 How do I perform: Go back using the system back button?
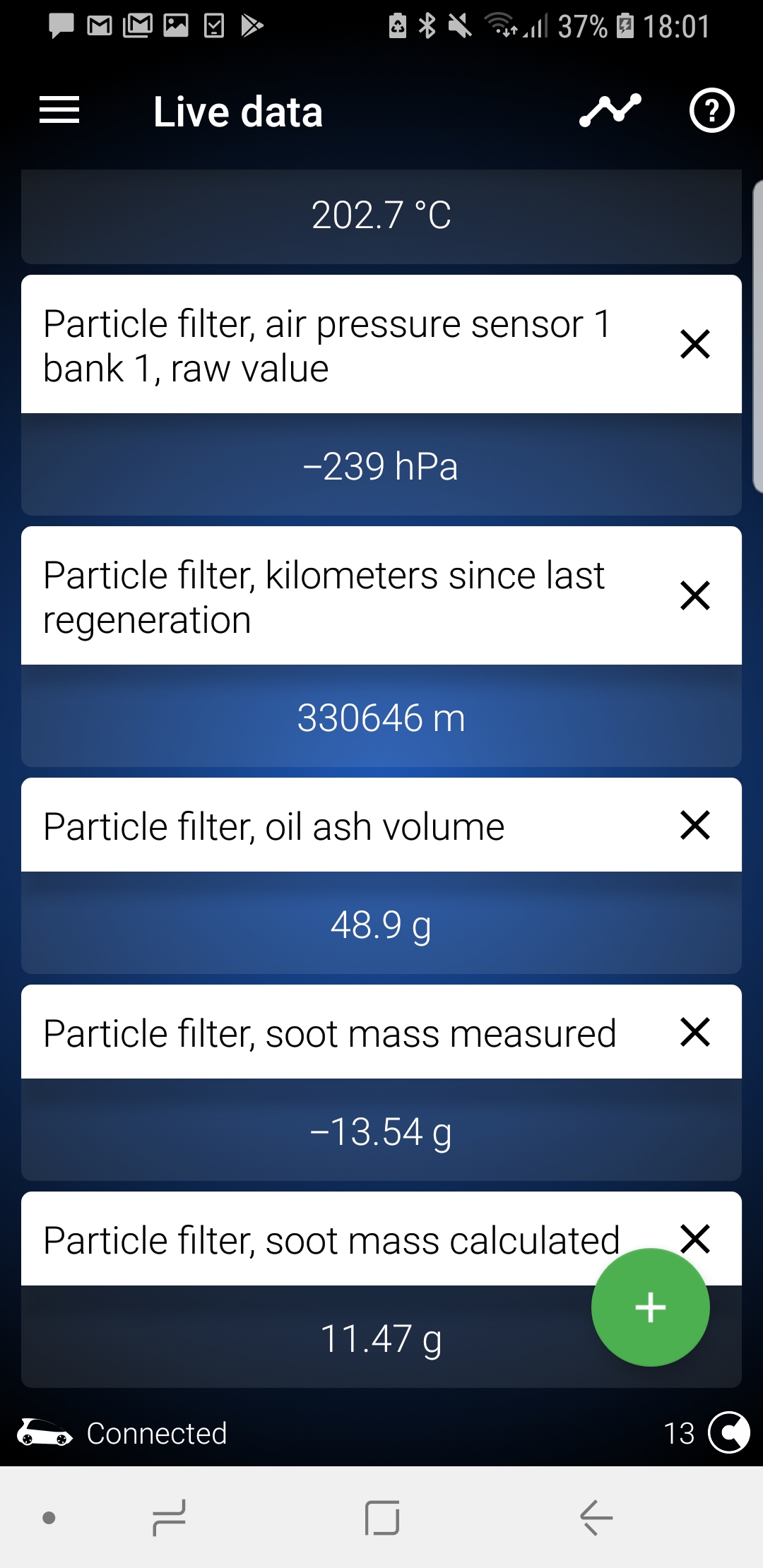596,1517
